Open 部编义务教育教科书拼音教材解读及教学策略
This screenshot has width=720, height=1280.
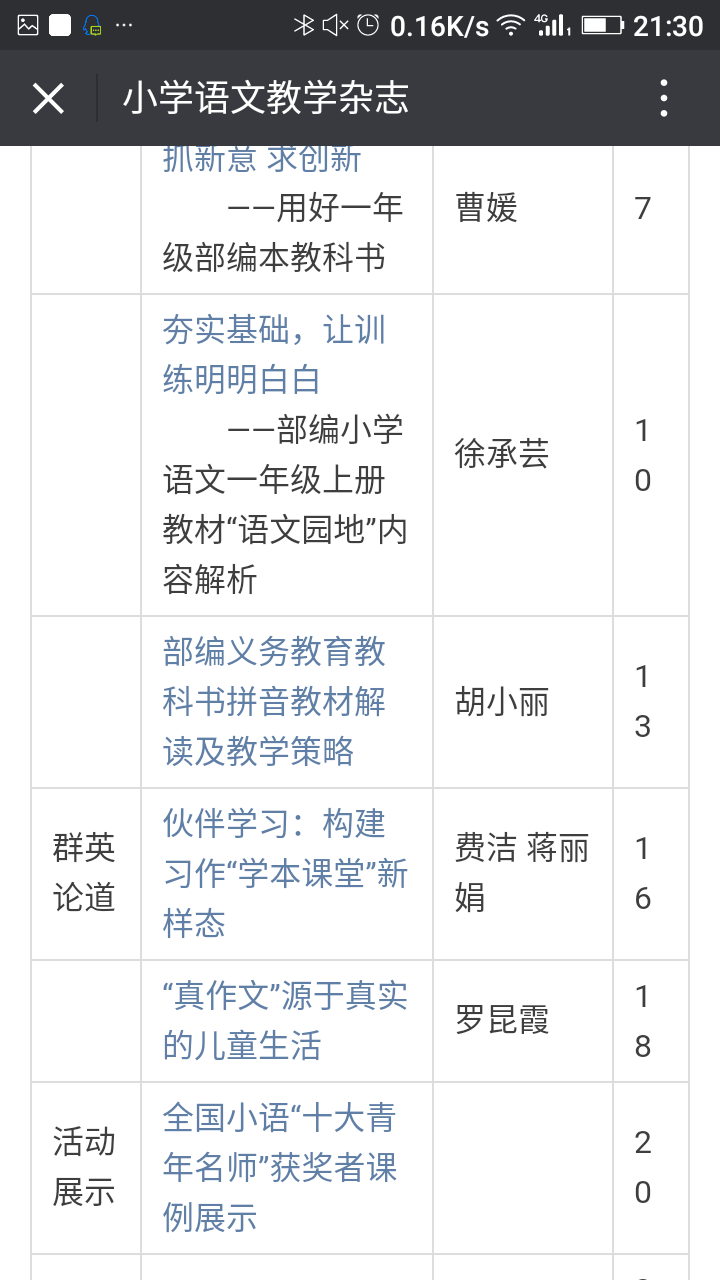coord(274,702)
